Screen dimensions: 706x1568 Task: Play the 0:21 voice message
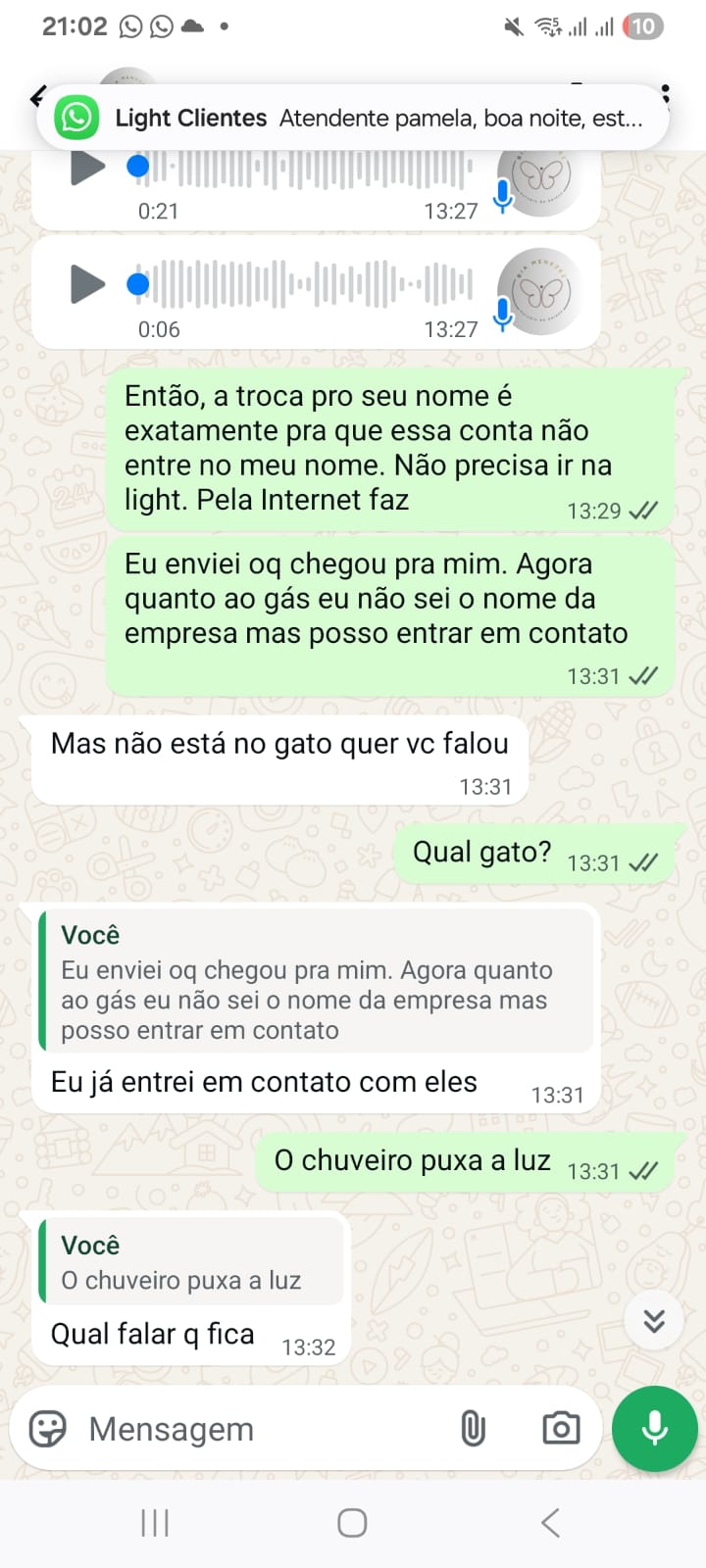(x=88, y=168)
